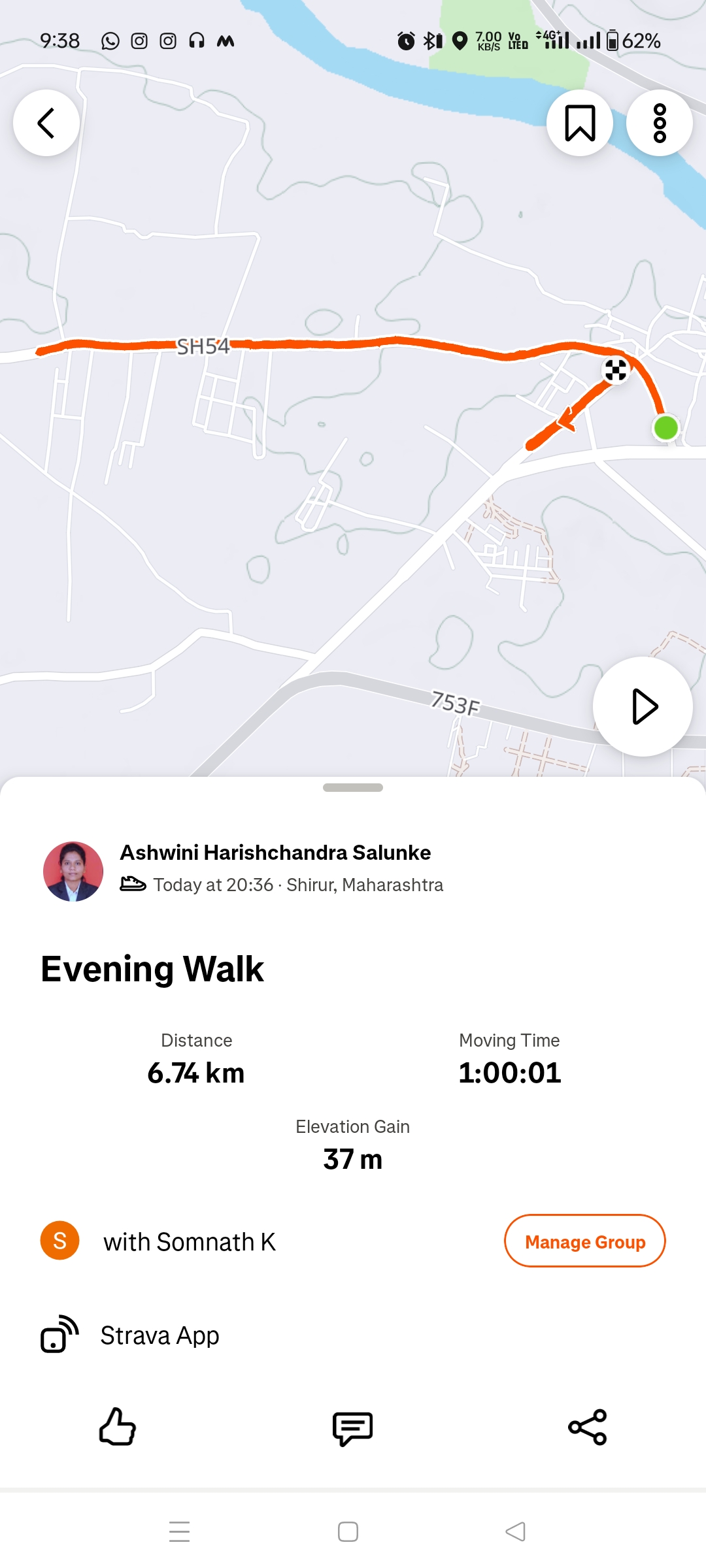706x1568 pixels.
Task: Tap the system back navigation button
Action: tap(515, 1531)
